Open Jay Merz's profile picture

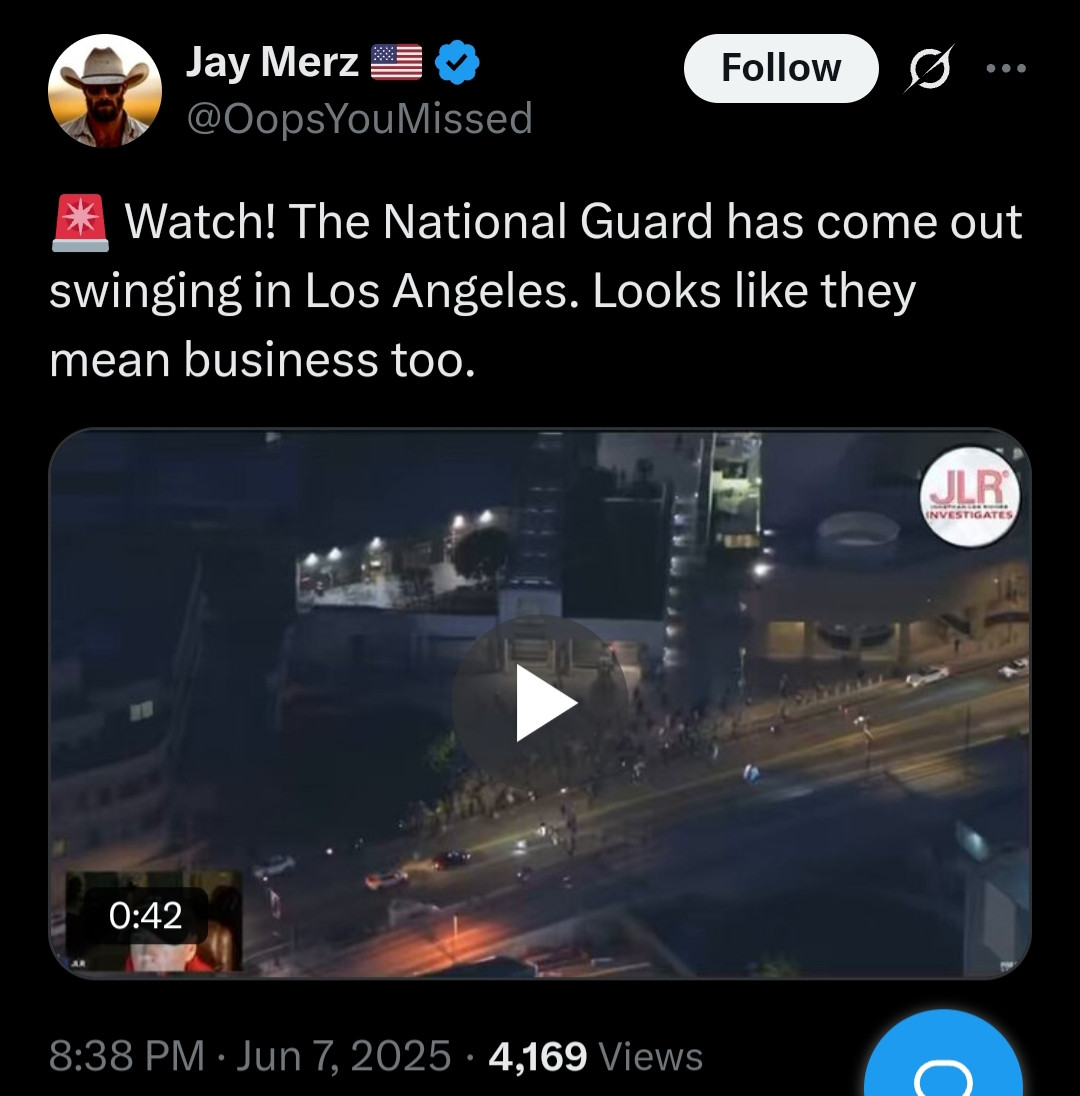[105, 91]
